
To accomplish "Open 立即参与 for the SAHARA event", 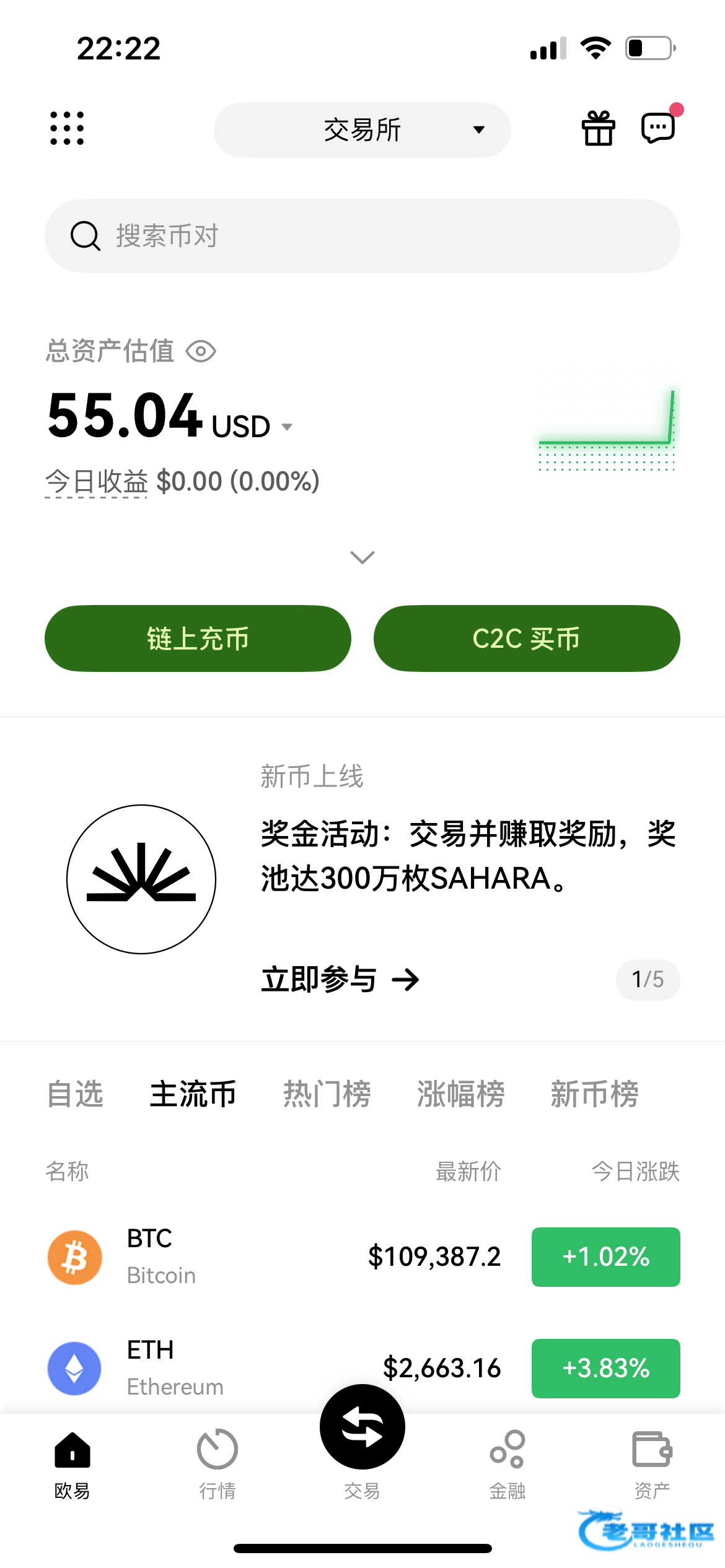I will (340, 980).
